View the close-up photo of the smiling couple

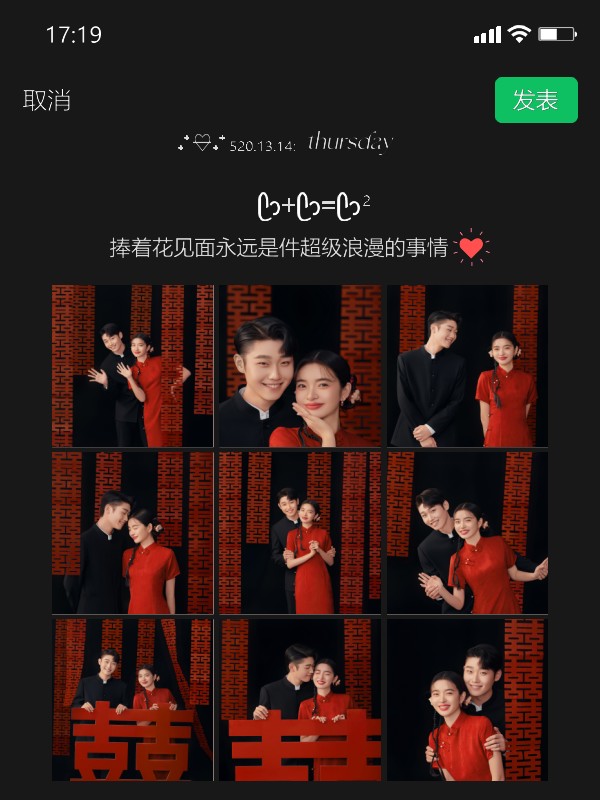[300, 365]
